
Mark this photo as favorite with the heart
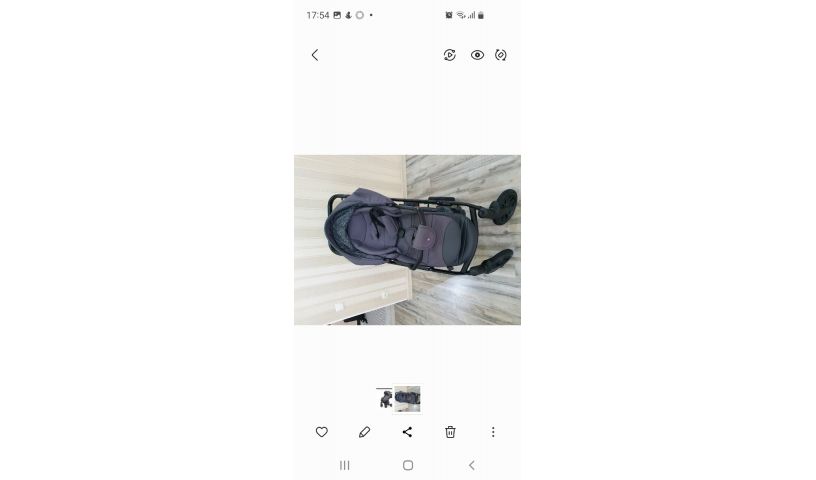click(x=322, y=432)
